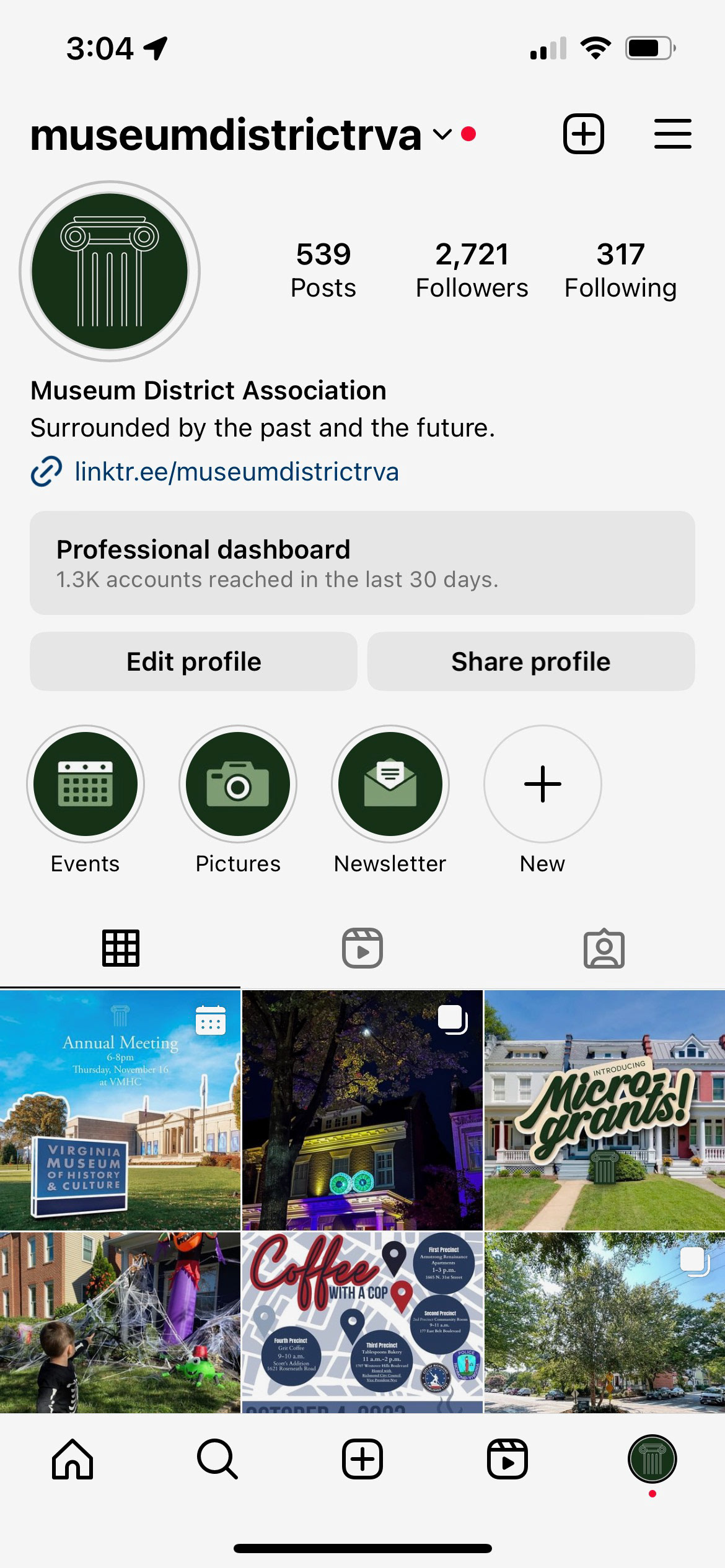Open the Events story highlight
The image size is (725, 1568).
click(86, 784)
